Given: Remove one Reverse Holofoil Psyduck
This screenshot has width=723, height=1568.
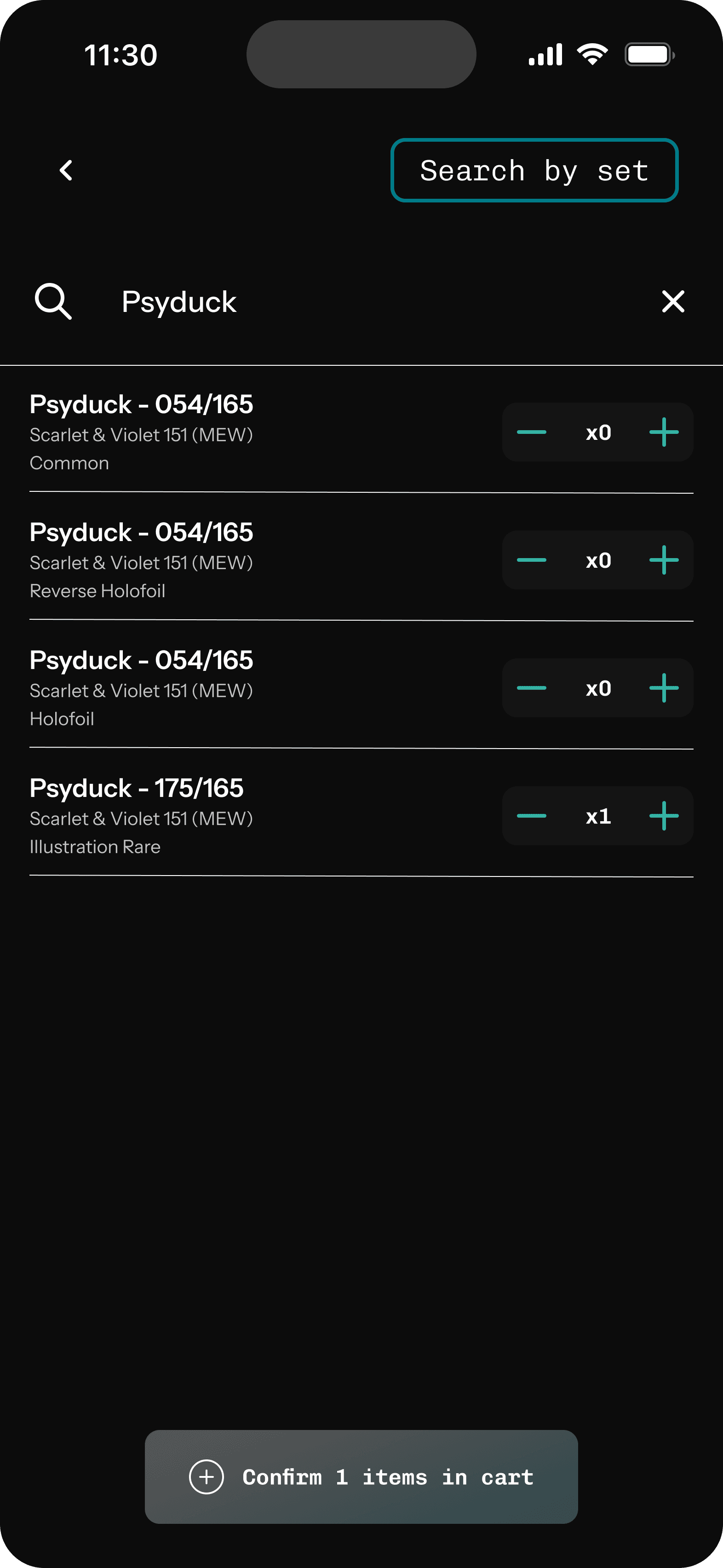Looking at the screenshot, I should (x=531, y=560).
